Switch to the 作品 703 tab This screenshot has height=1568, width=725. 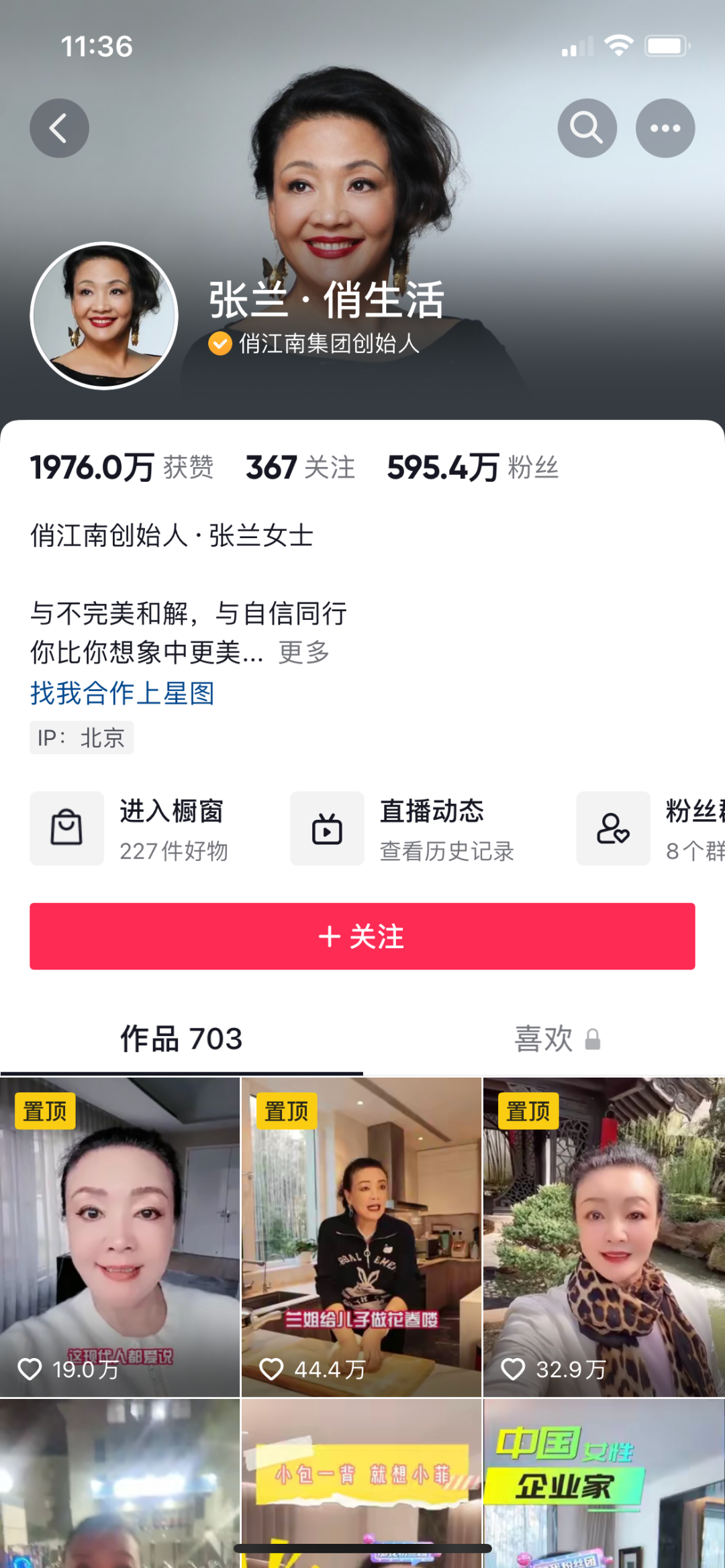pos(181,1039)
